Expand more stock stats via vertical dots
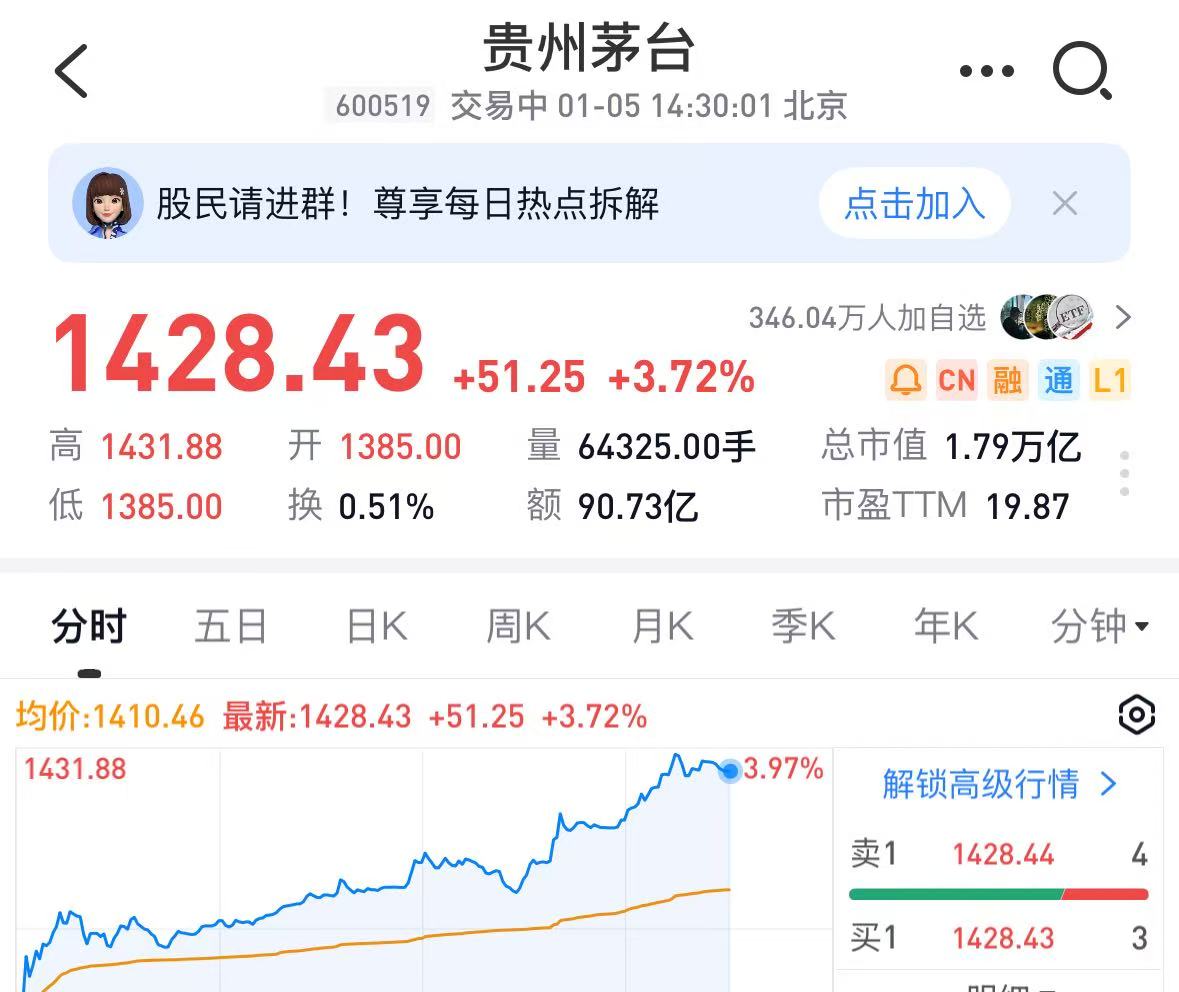This screenshot has height=992, width=1179. (1125, 474)
